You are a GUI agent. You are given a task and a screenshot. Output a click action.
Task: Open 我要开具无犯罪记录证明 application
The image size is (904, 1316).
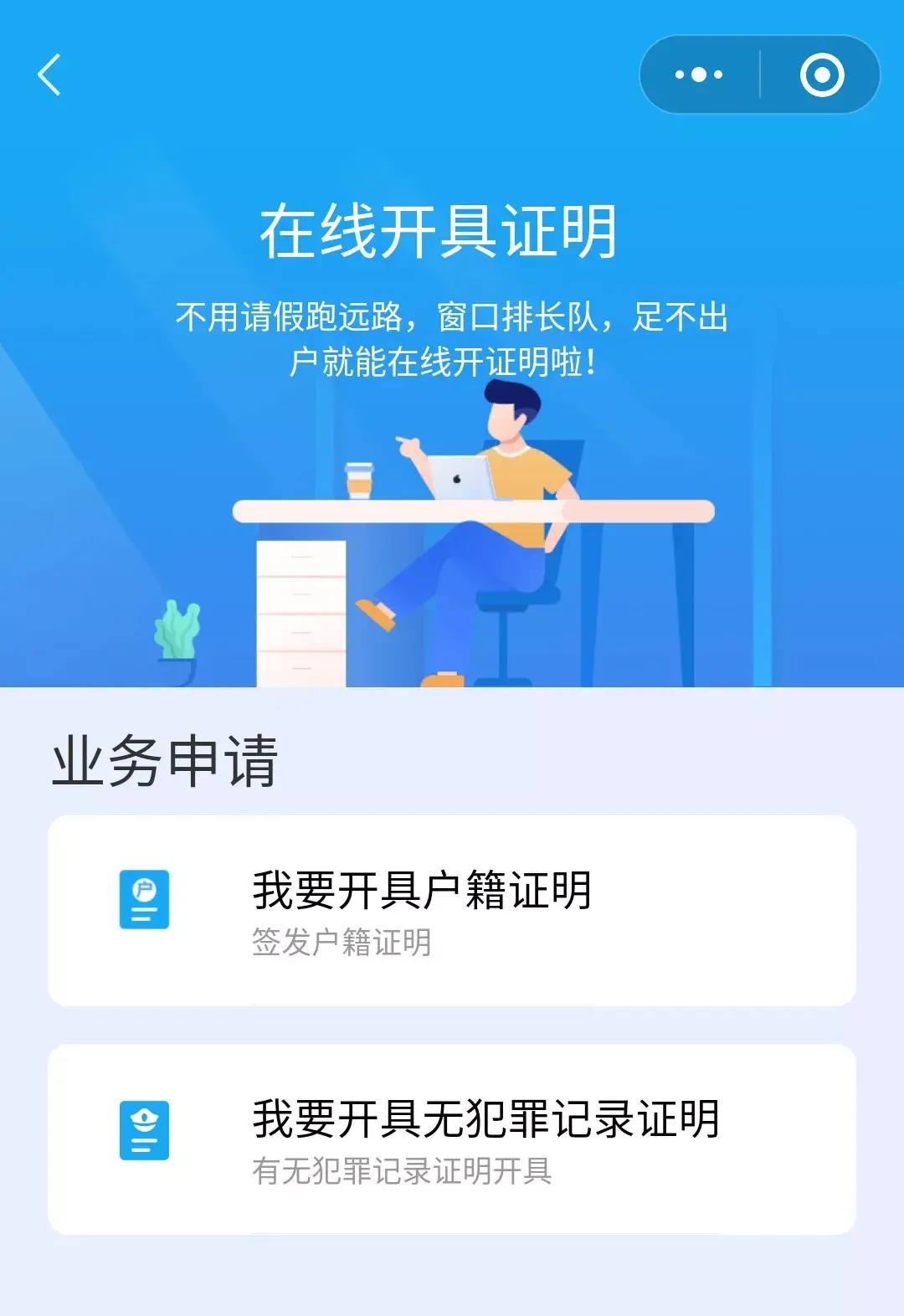tap(452, 1139)
